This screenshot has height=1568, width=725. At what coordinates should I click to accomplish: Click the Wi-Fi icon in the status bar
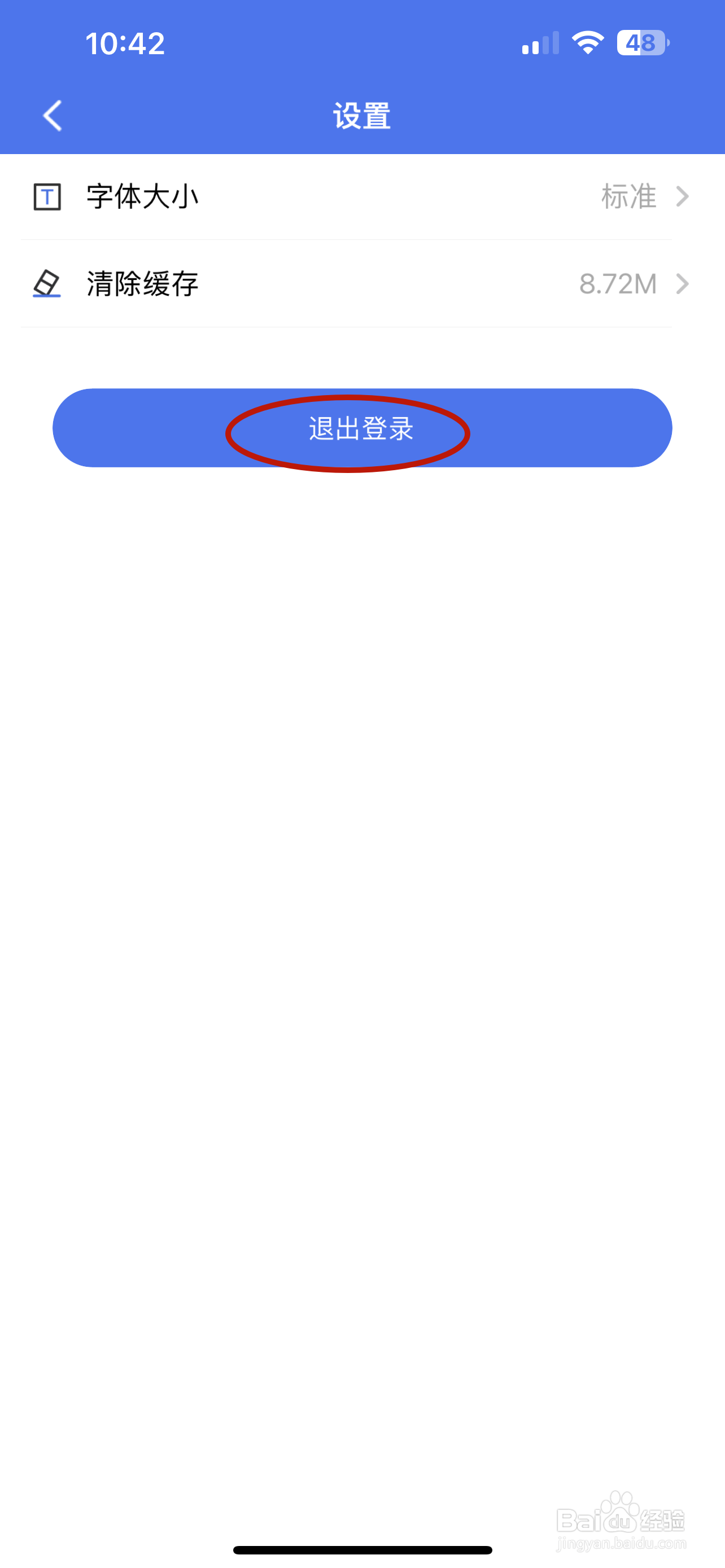coord(586,41)
